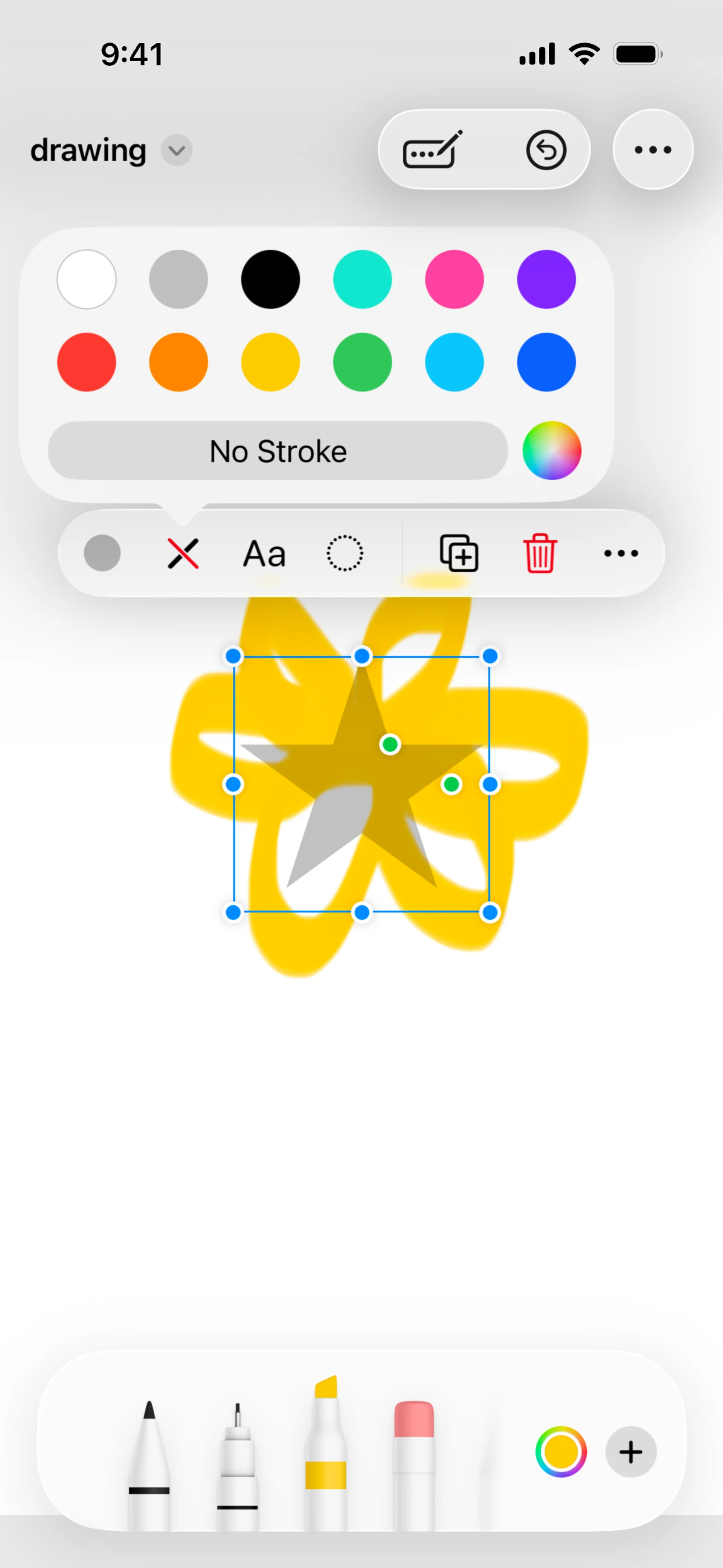Open the custom color wheel picker

tap(551, 451)
